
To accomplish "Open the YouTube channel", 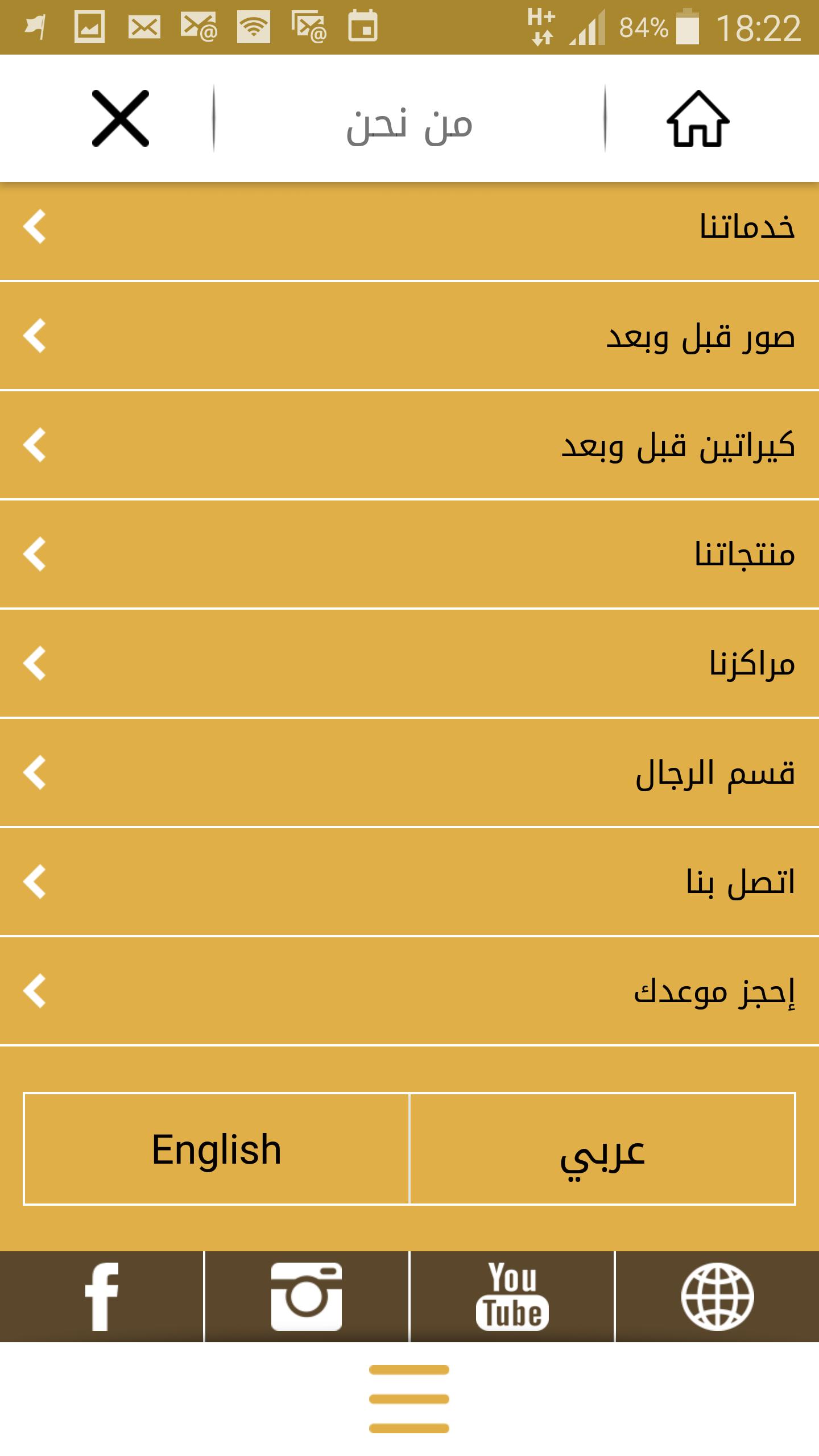I will (512, 1296).
